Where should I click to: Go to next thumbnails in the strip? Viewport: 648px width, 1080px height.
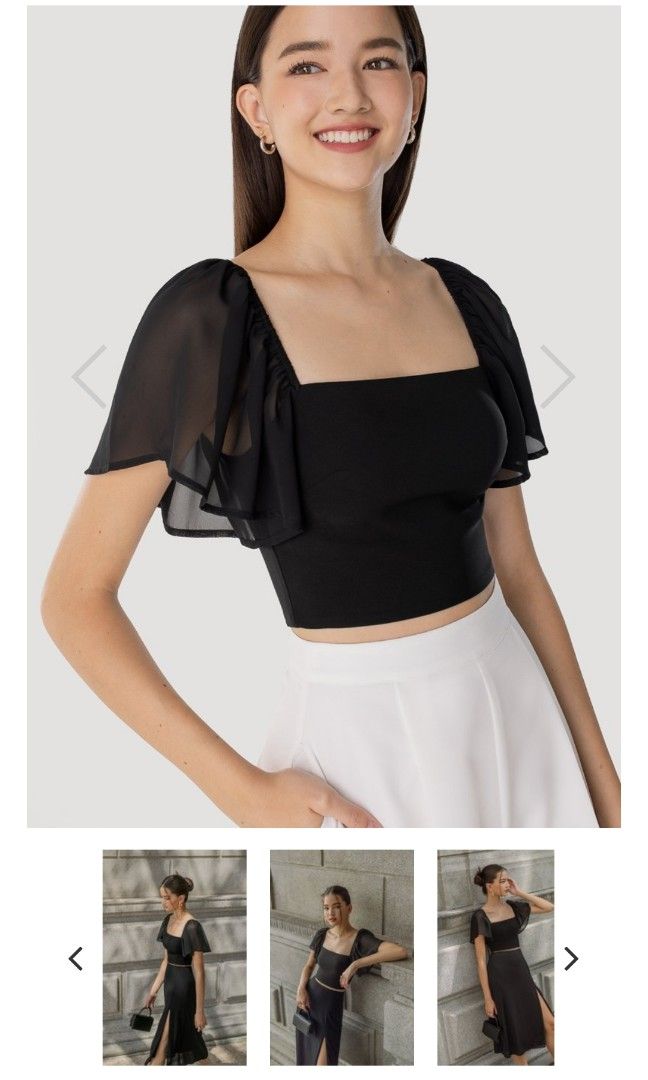click(x=570, y=958)
